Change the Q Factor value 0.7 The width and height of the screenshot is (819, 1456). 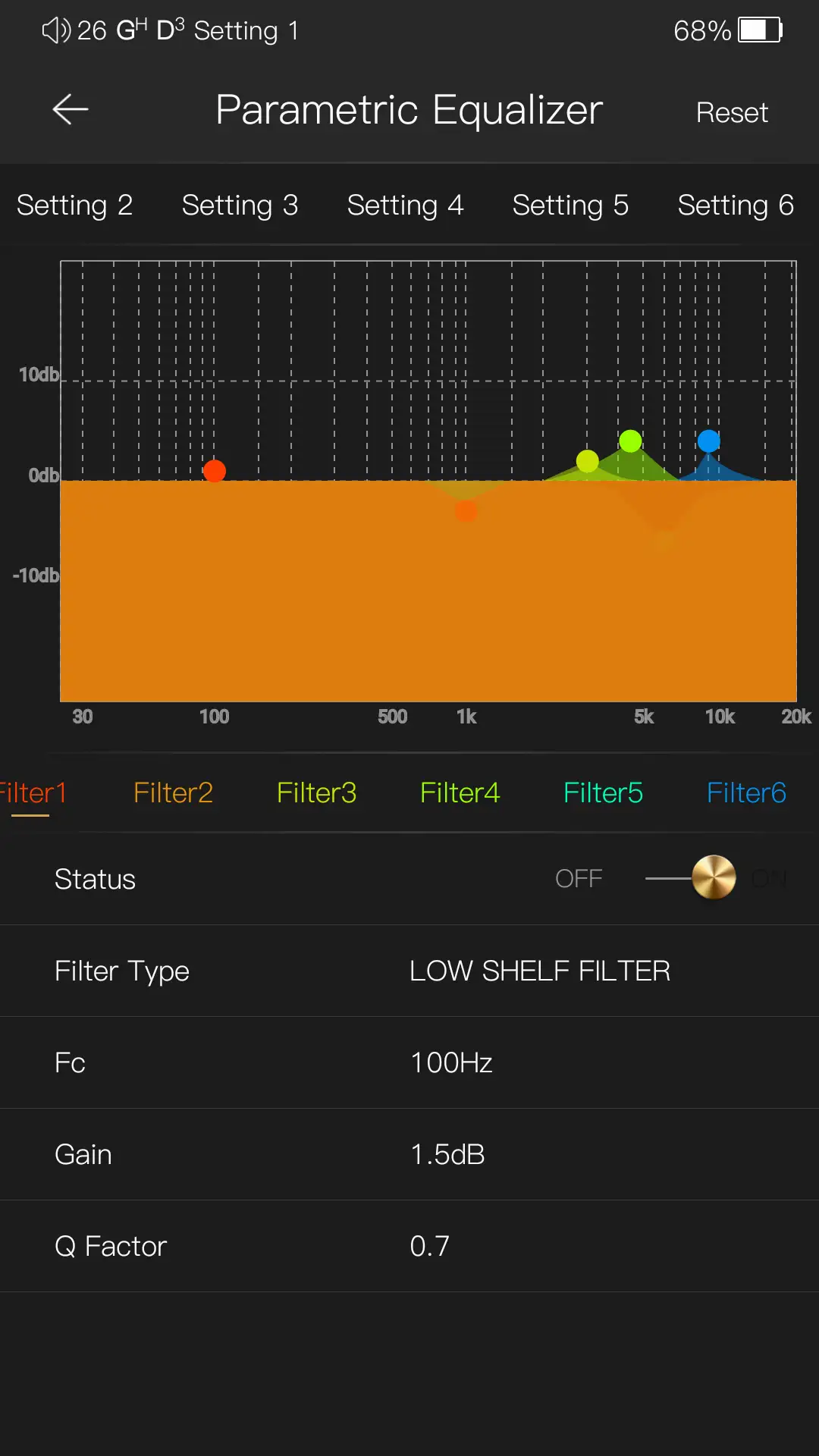click(429, 1246)
